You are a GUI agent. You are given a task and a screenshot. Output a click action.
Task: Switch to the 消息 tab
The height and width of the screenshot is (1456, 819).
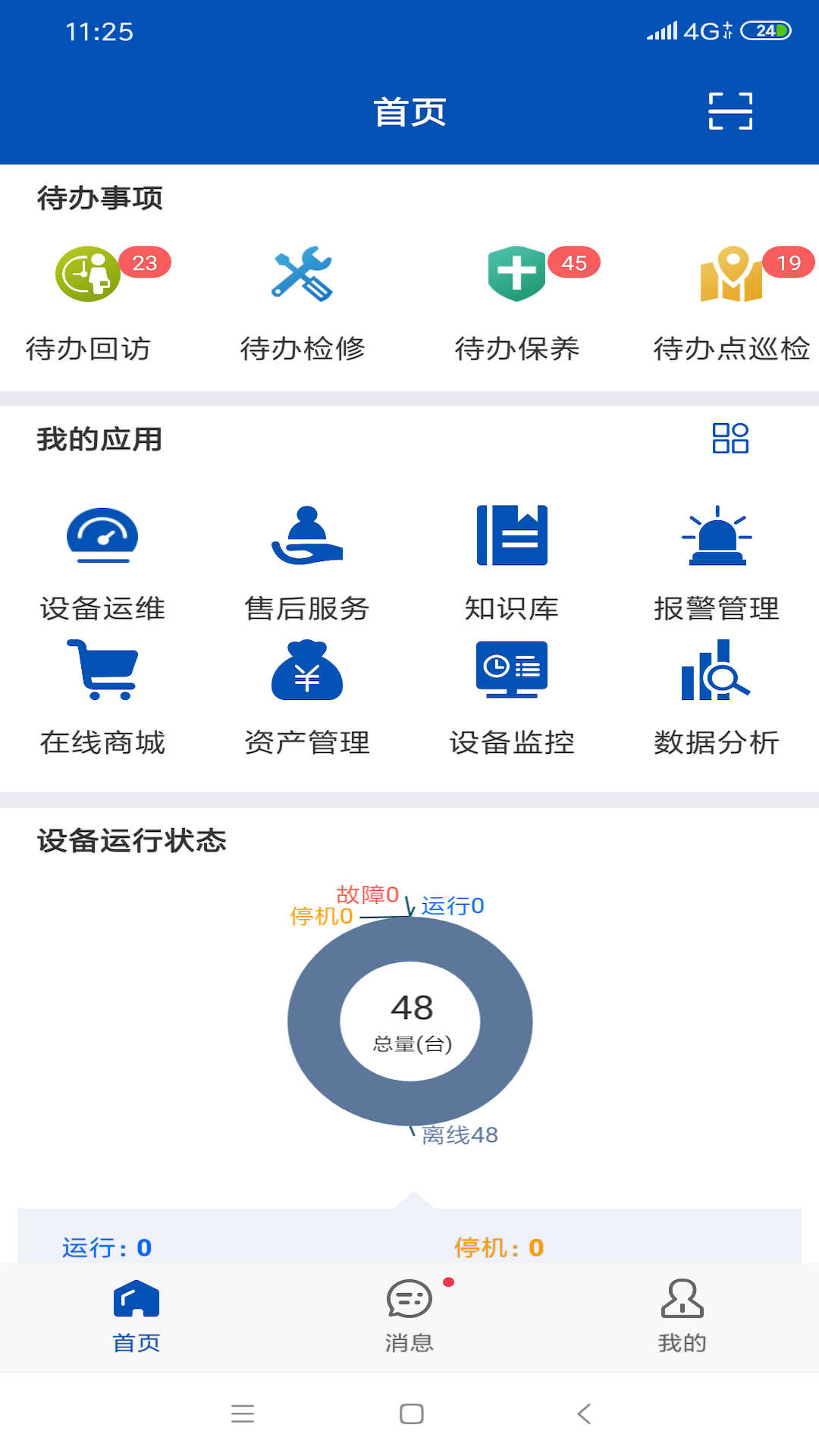coord(409,1316)
